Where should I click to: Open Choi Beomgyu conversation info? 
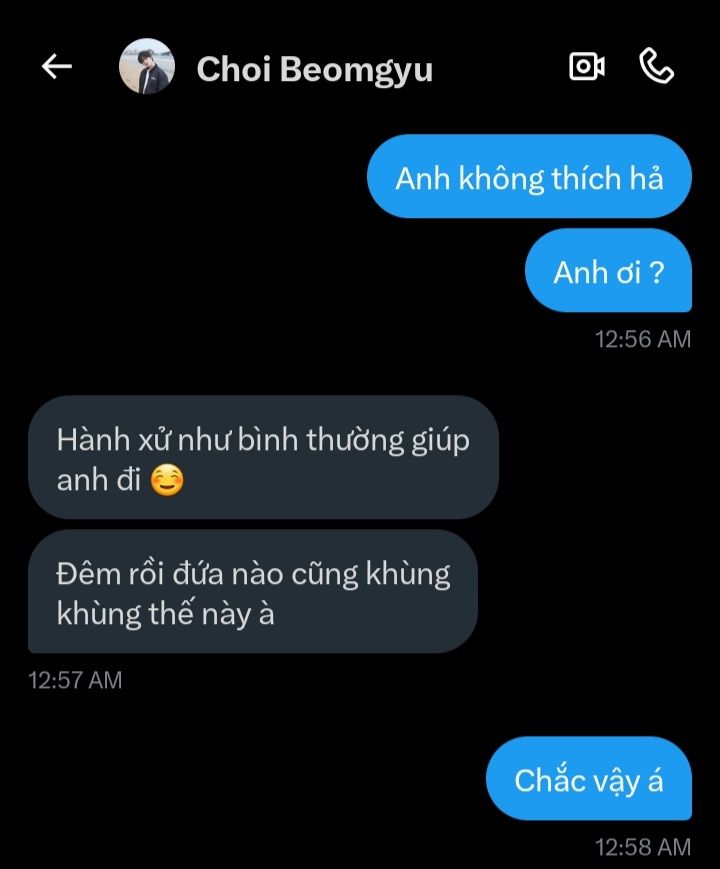point(314,69)
